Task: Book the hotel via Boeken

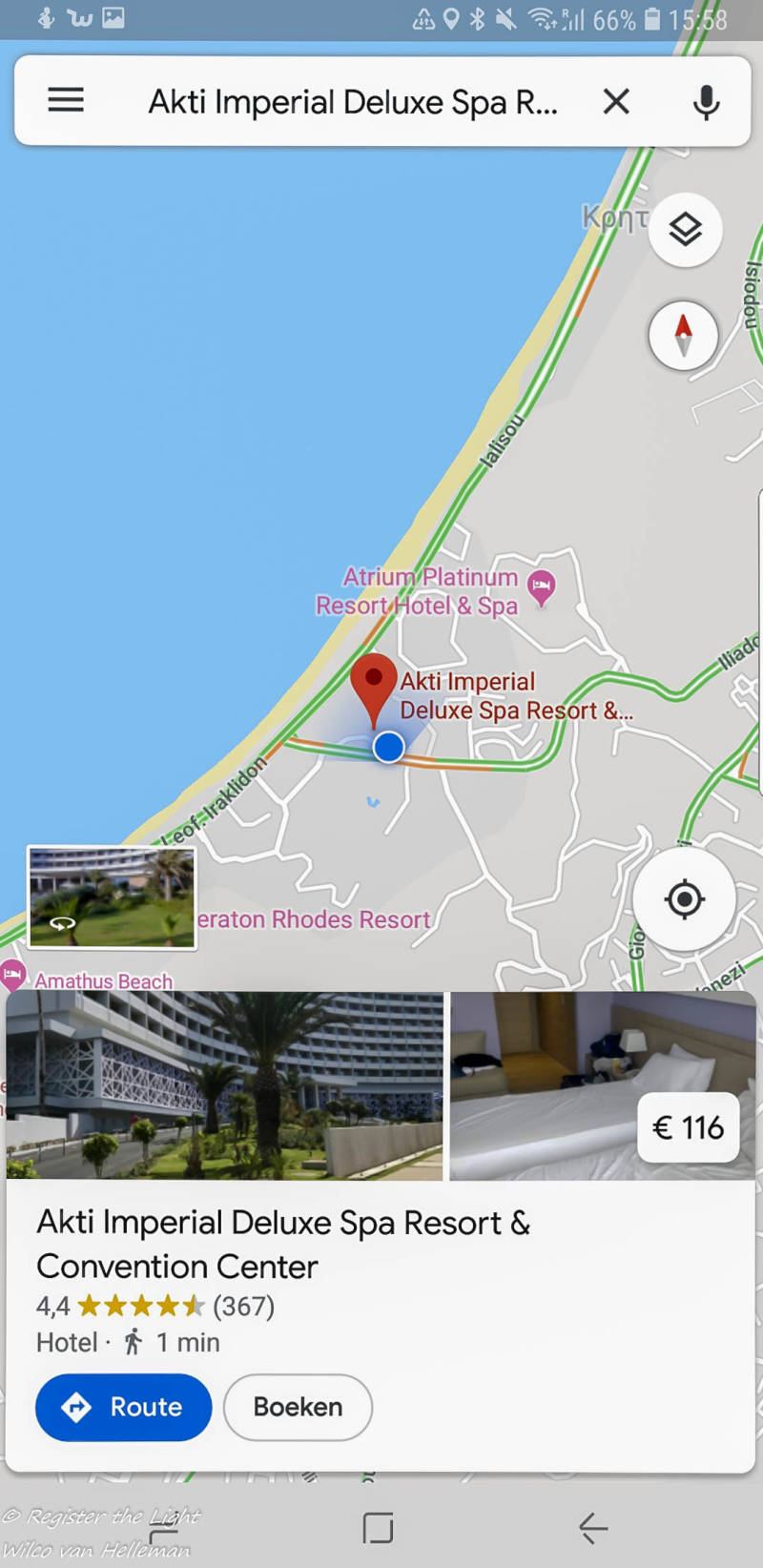Action: pos(298,1407)
